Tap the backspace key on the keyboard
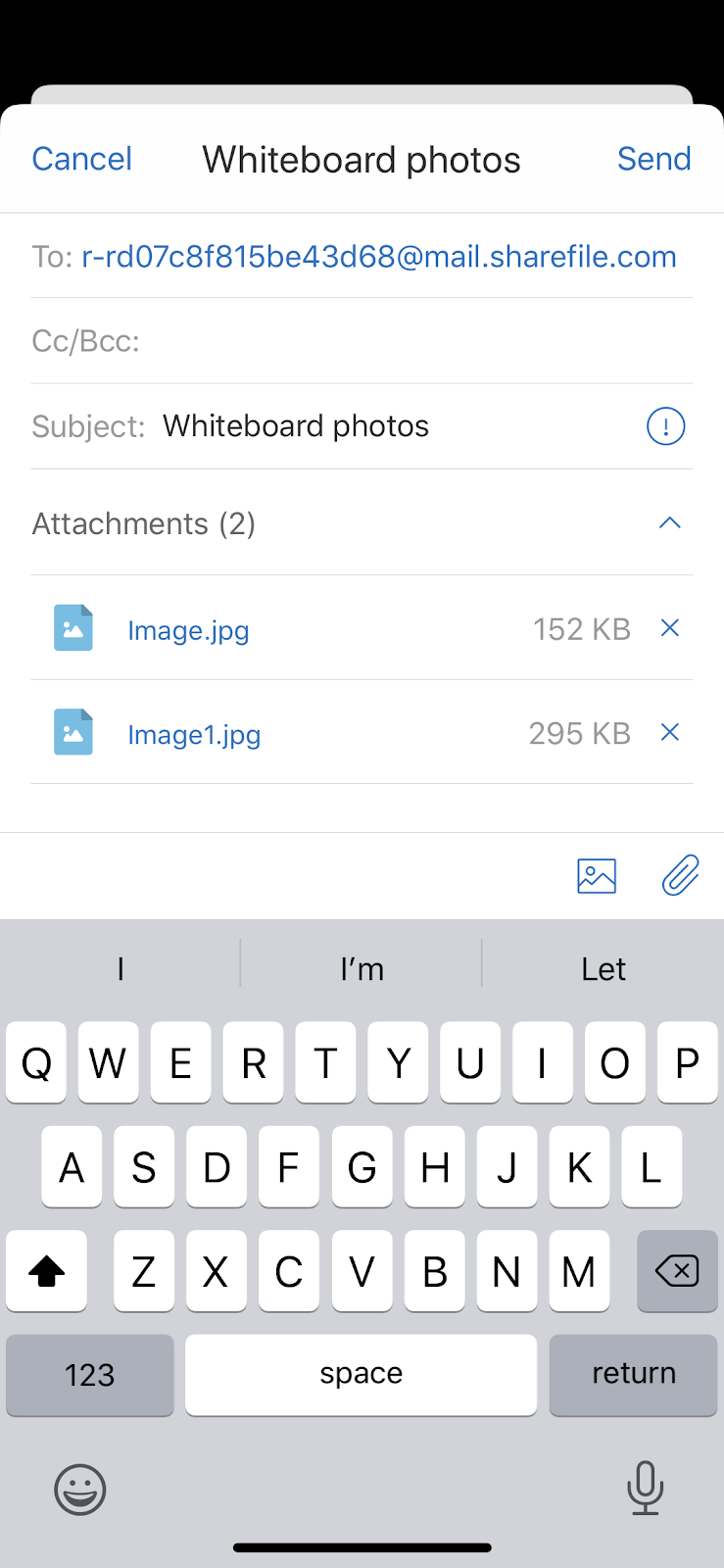The height and width of the screenshot is (1568, 724). tap(676, 1271)
